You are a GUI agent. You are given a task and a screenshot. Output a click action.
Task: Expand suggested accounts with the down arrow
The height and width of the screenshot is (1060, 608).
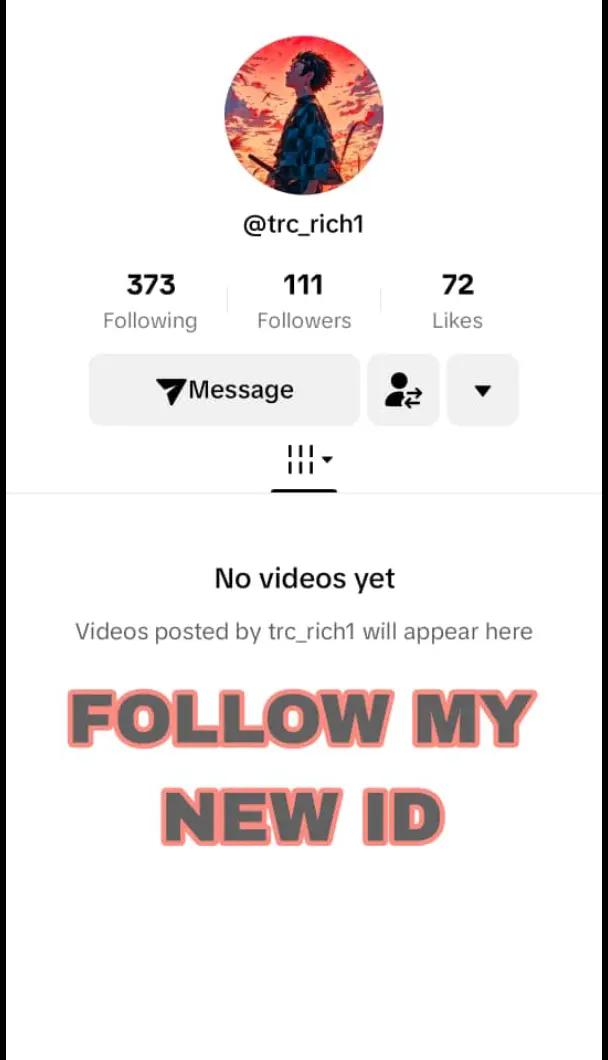(482, 390)
